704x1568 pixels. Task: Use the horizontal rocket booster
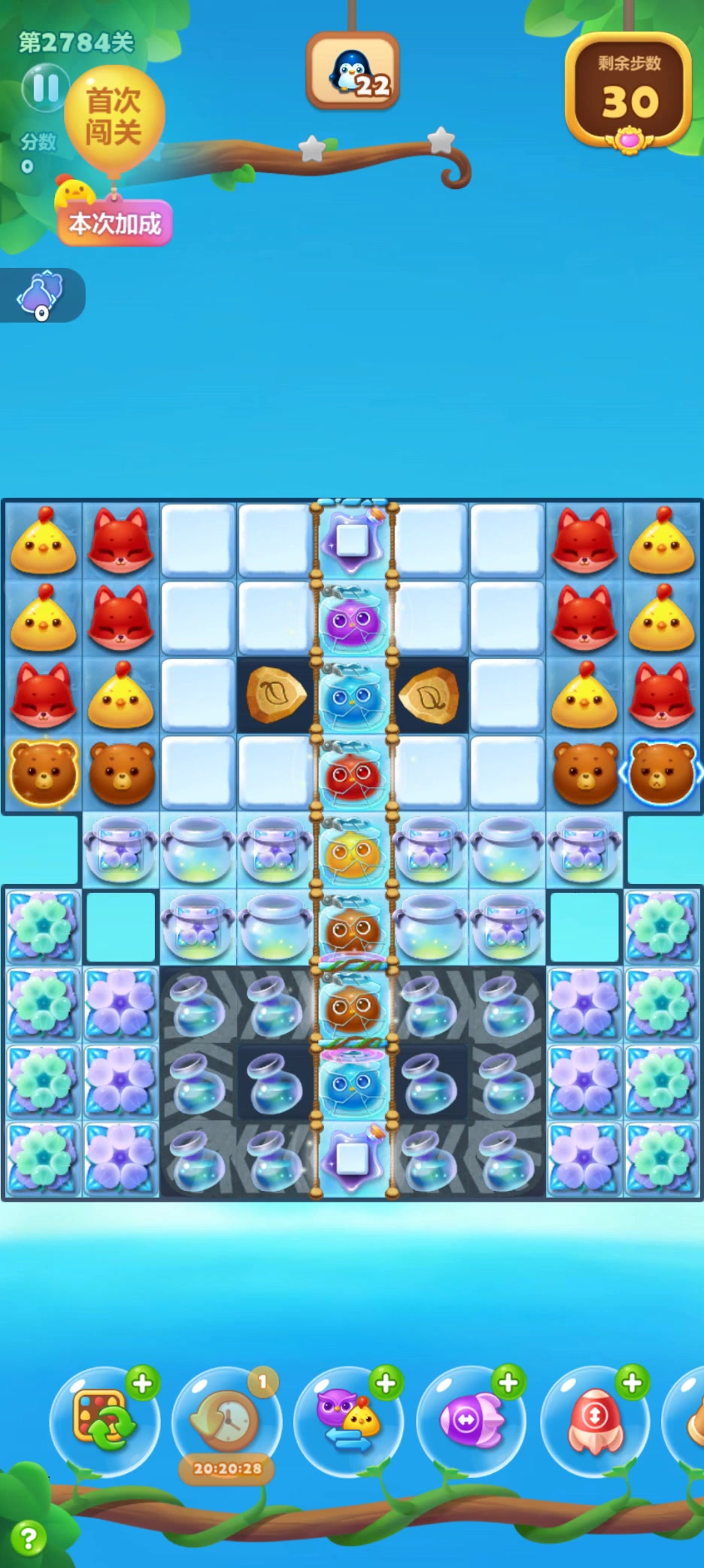472,1421
